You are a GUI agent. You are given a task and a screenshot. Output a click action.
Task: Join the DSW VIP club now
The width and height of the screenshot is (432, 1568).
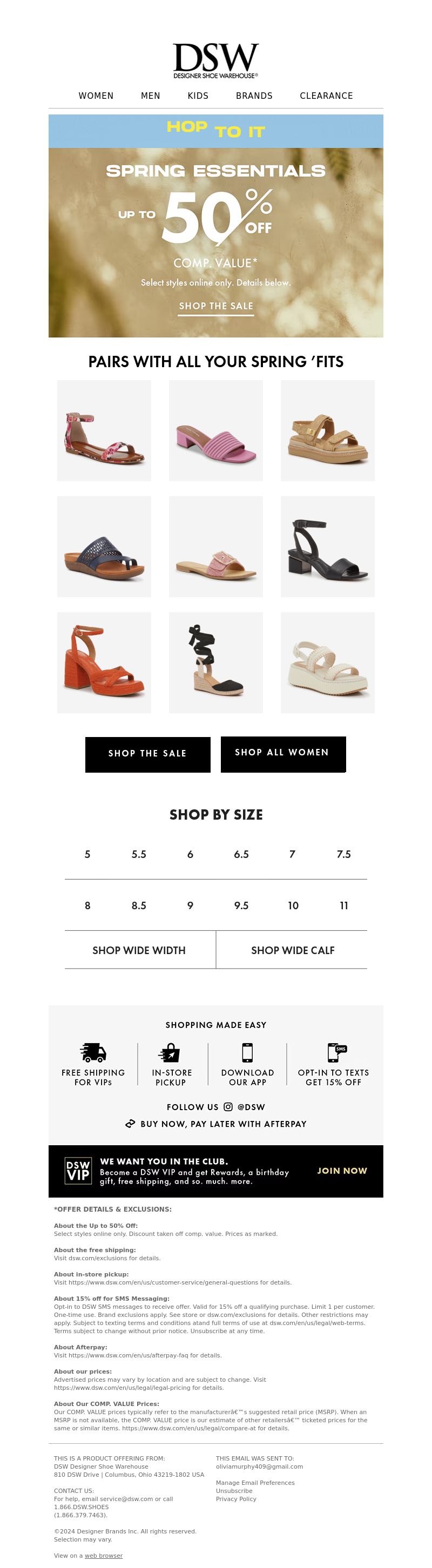click(x=342, y=1171)
